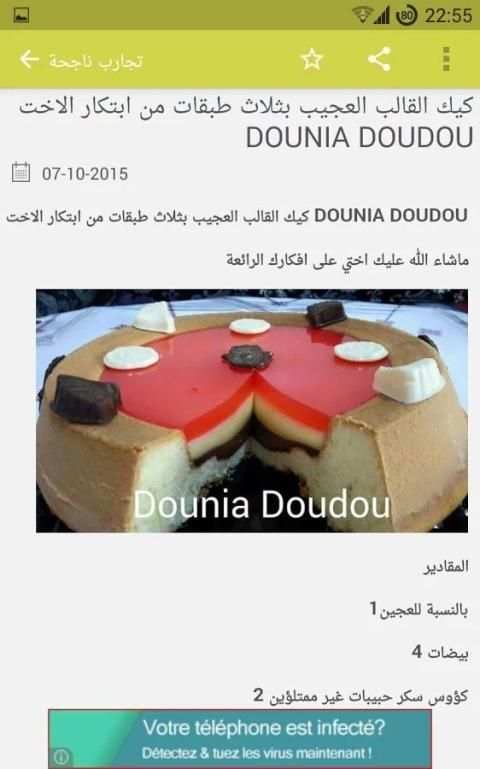The height and width of the screenshot is (769, 480).
Task: Share this cake recipe
Action: coord(379,59)
